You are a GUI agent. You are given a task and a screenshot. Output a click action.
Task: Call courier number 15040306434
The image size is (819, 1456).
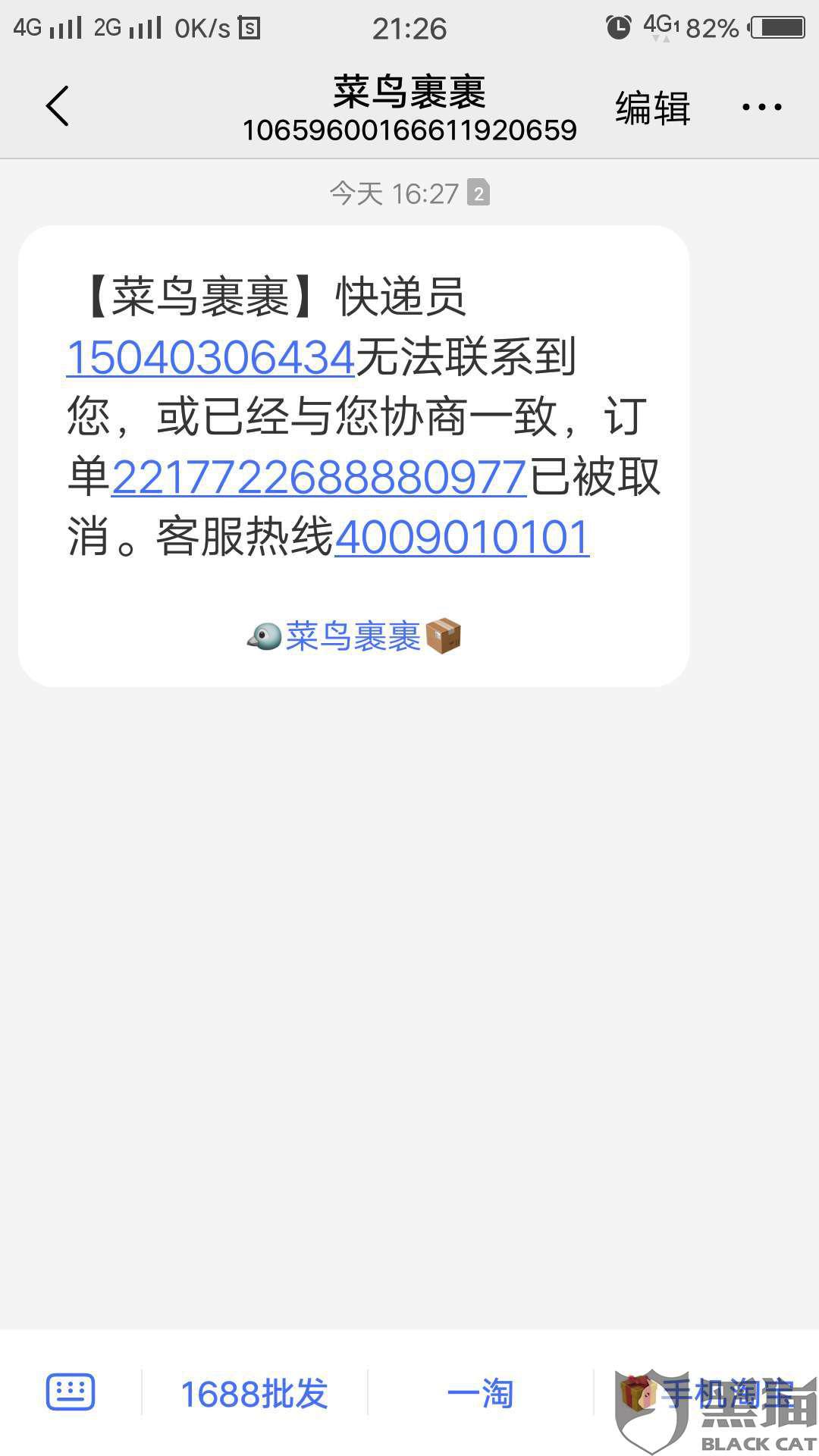click(x=211, y=357)
